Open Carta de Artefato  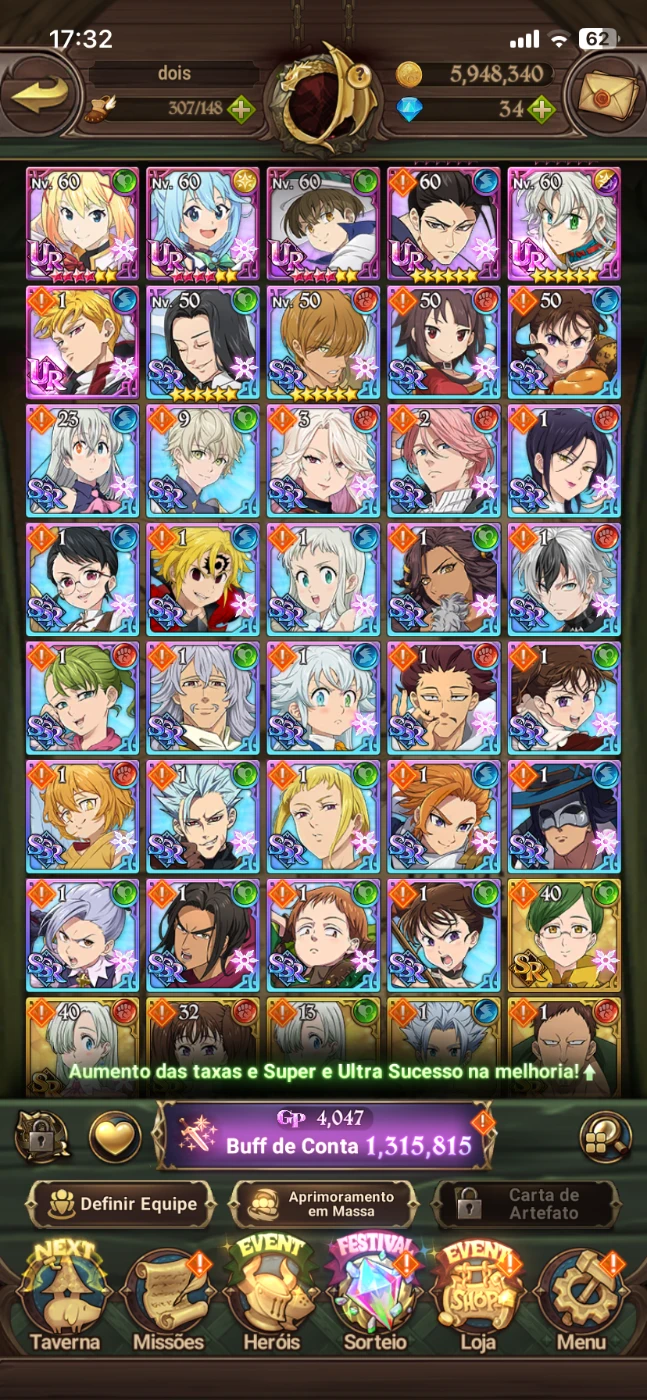coord(528,1204)
